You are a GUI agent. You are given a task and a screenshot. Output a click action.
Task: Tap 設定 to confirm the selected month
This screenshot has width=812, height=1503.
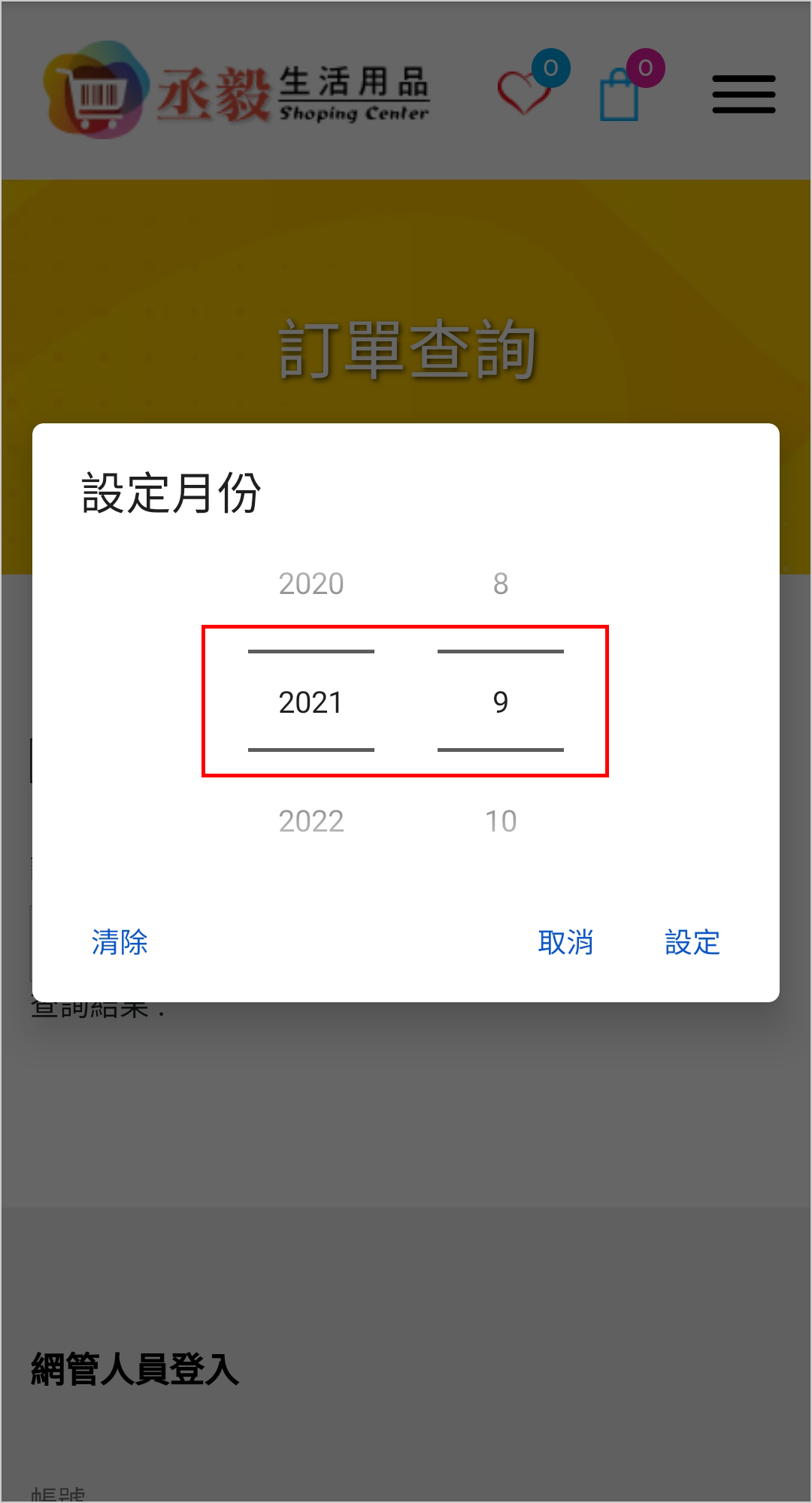point(692,942)
